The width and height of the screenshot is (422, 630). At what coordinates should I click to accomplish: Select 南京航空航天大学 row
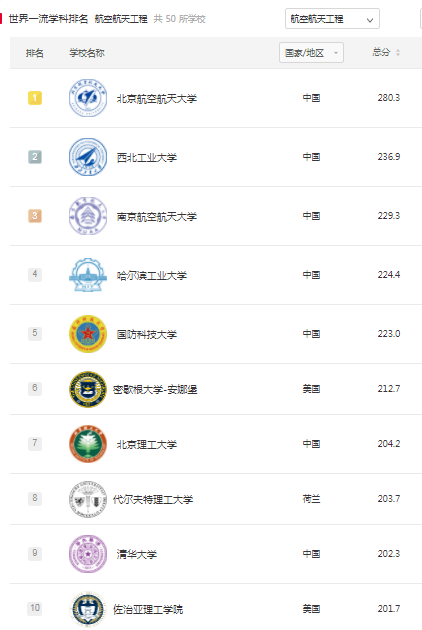(x=216, y=216)
